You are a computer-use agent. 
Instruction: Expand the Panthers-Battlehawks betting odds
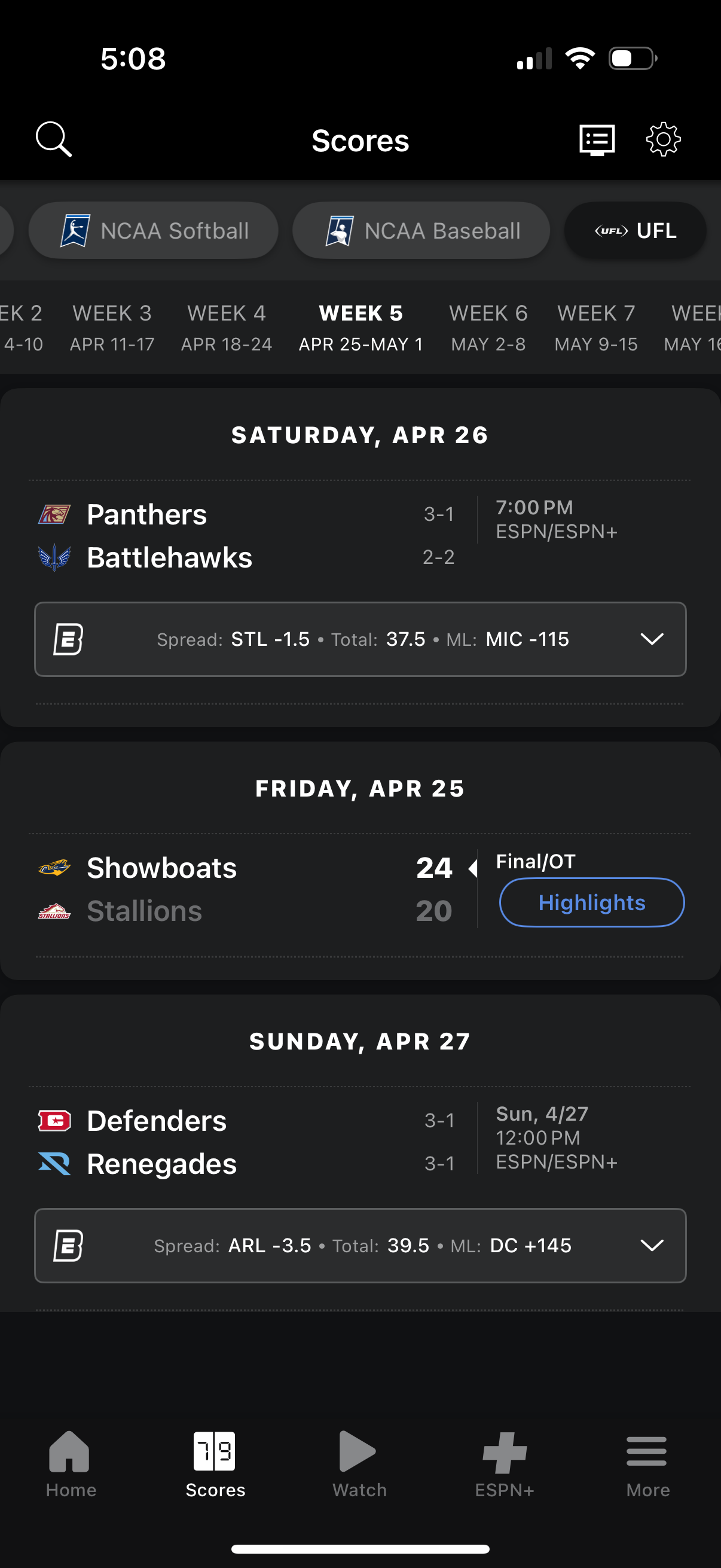tap(653, 639)
